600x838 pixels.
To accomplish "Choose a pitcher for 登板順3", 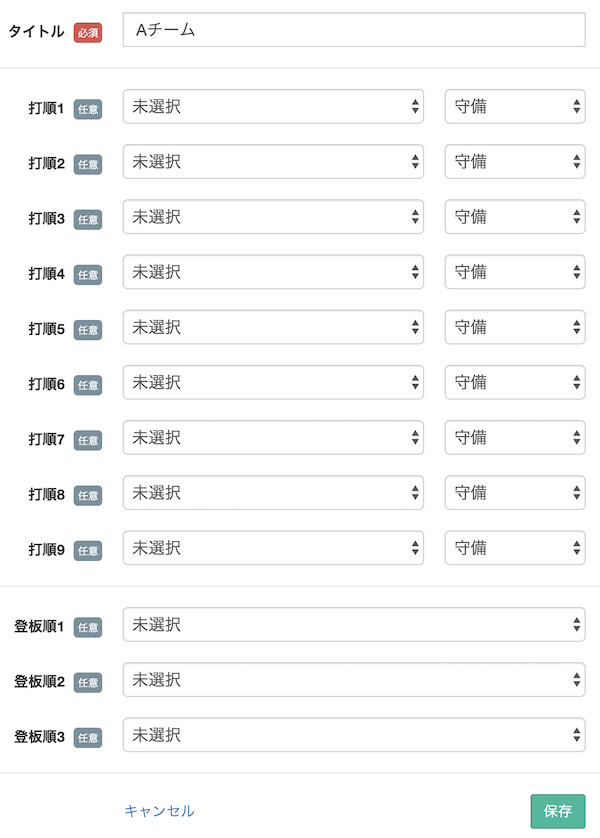I will (x=353, y=735).
